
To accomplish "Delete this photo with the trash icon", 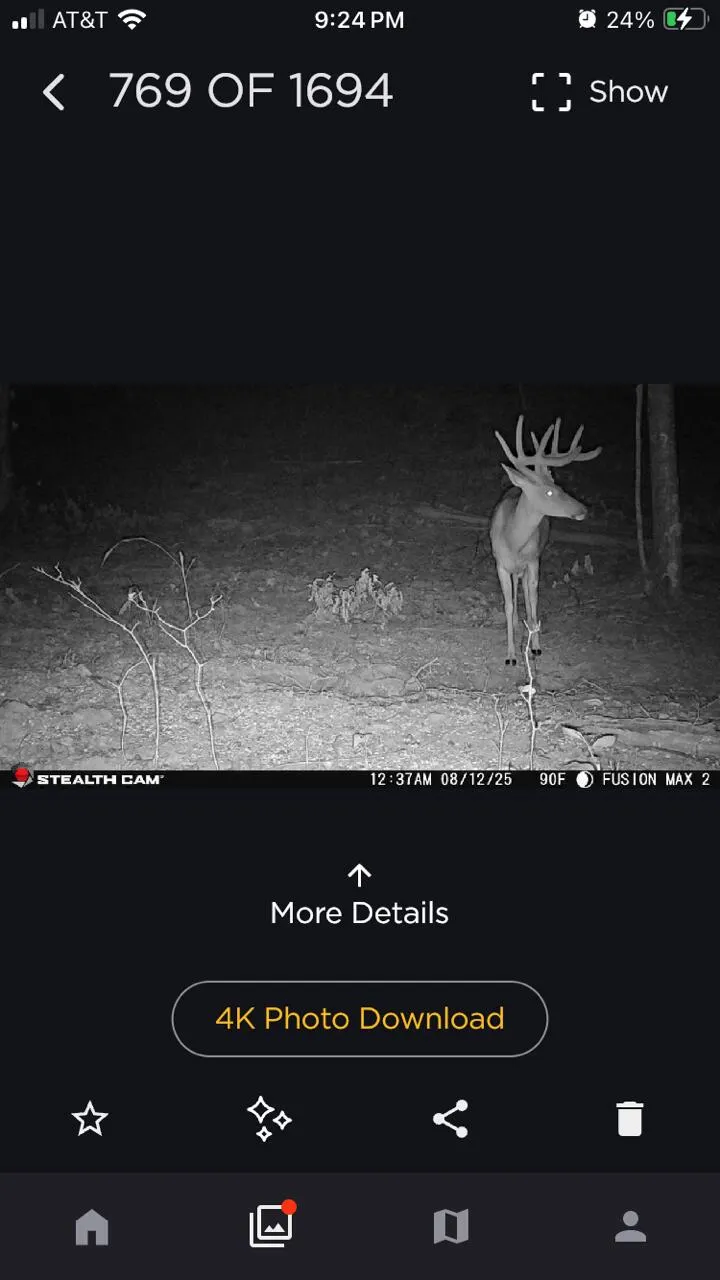I will pyautogui.click(x=630, y=1118).
